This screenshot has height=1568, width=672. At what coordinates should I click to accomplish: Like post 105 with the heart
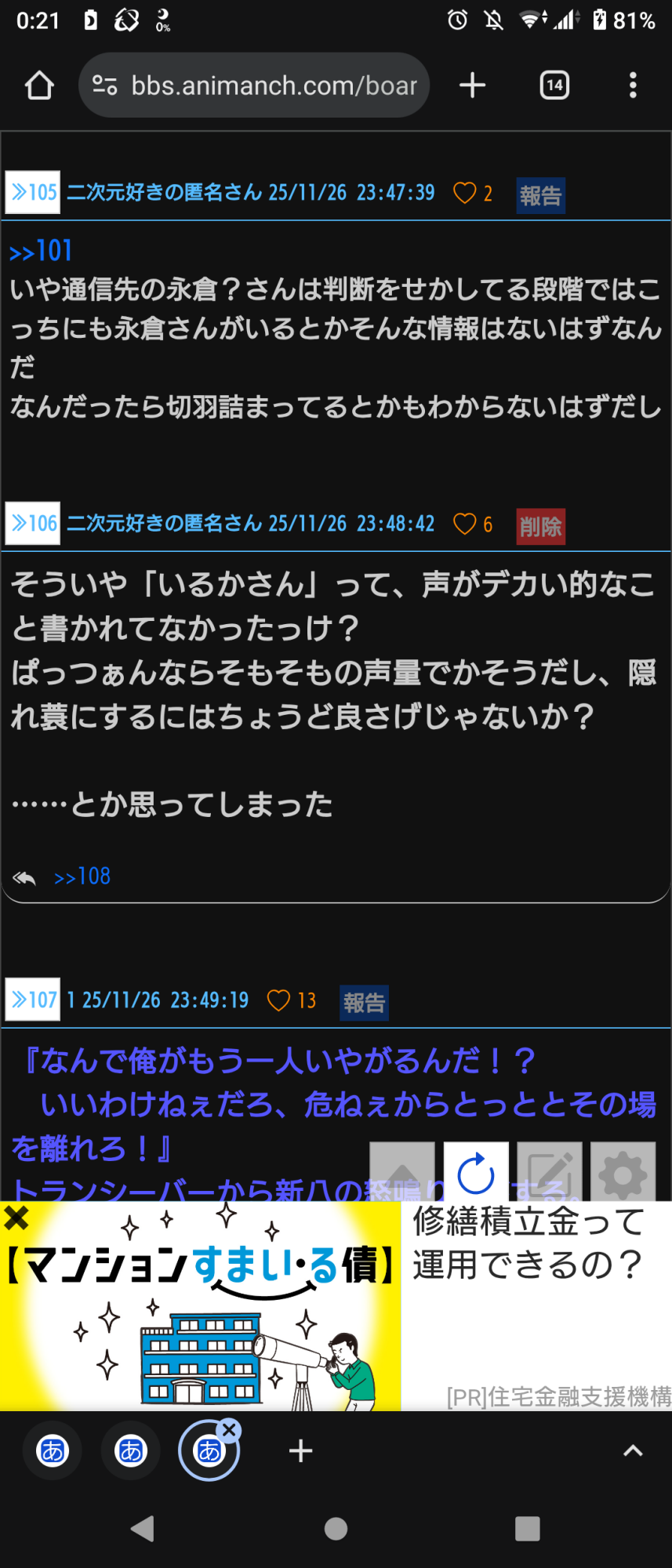(x=465, y=193)
